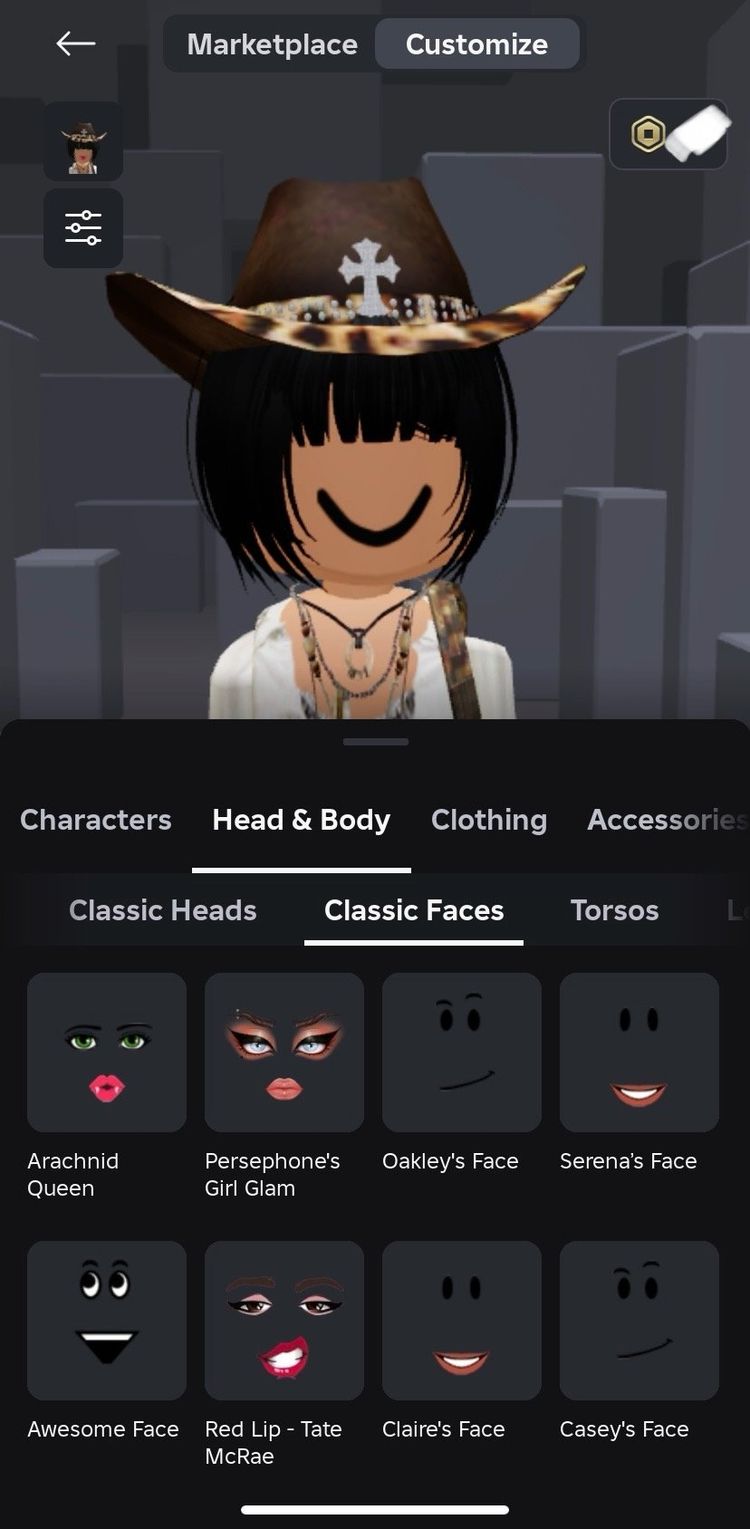Pick Serena's Face

639,1053
